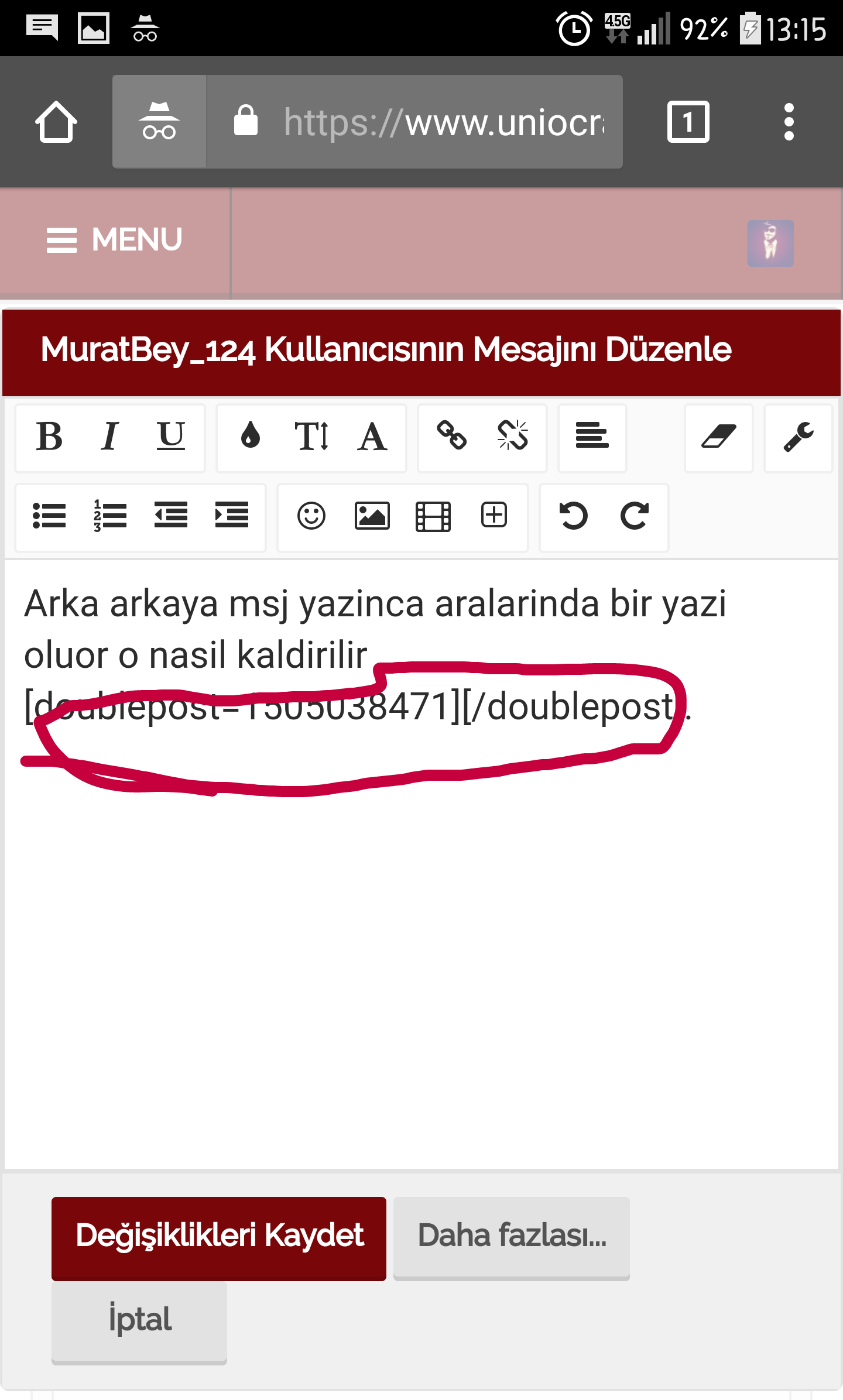Open the text alignment options
The height and width of the screenshot is (1400, 843).
[x=592, y=437]
